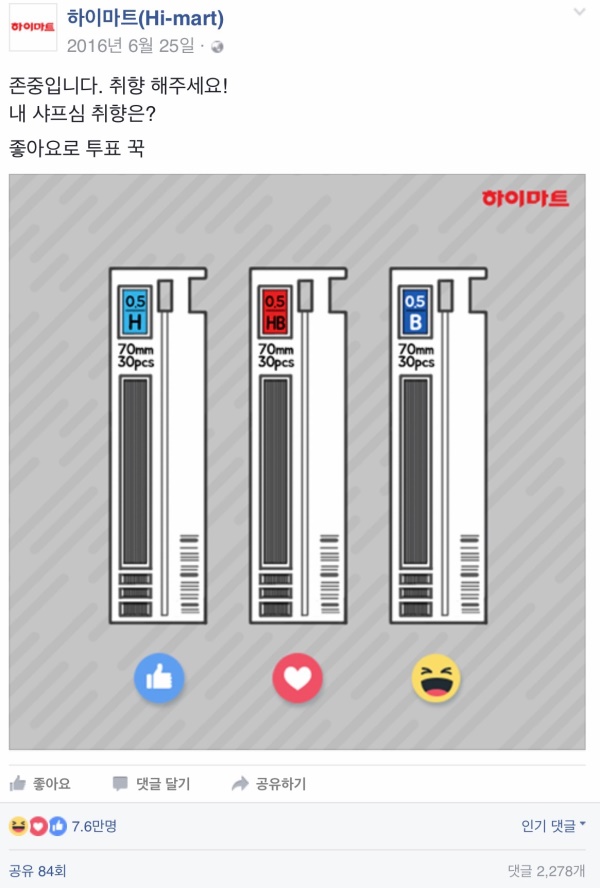View the 7.6만명 reactions list
600x888 pixels.
tap(93, 826)
